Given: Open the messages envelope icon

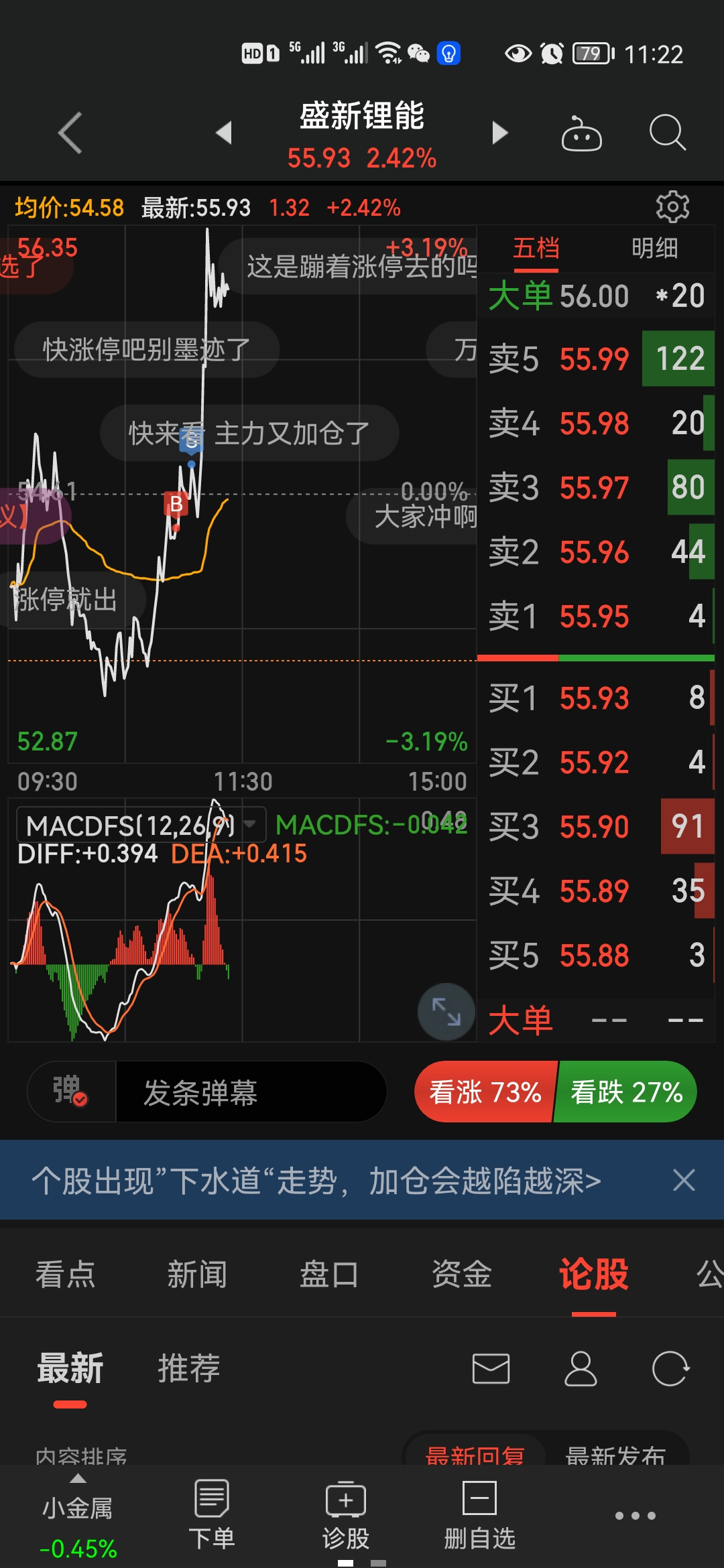Looking at the screenshot, I should click(491, 1368).
